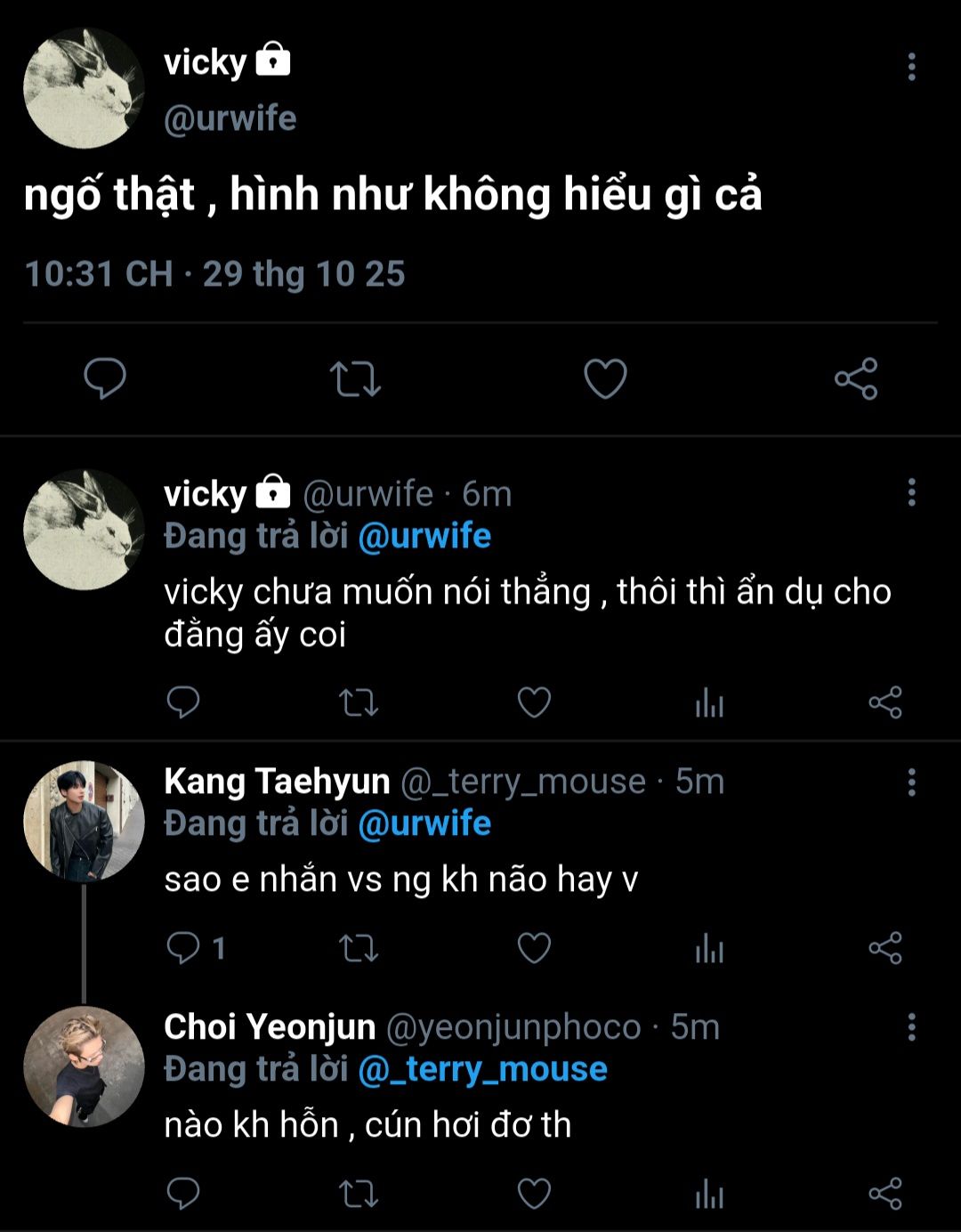Image resolution: width=961 pixels, height=1232 pixels.
Task: Open the @urwife mention in Kang Taehyun's reply
Action: coord(424,823)
